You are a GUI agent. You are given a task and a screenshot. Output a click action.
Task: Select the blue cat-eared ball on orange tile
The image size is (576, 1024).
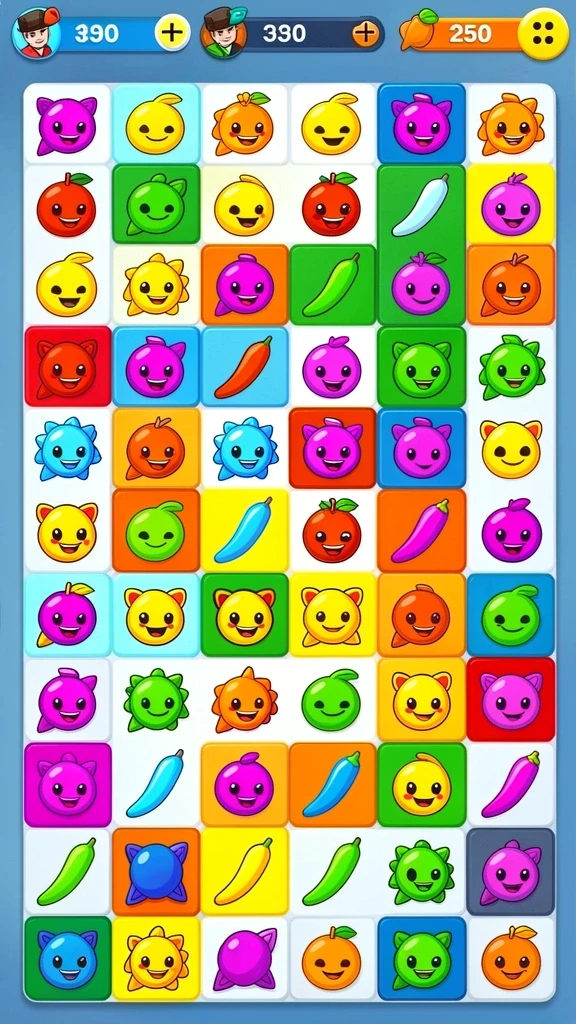click(156, 872)
